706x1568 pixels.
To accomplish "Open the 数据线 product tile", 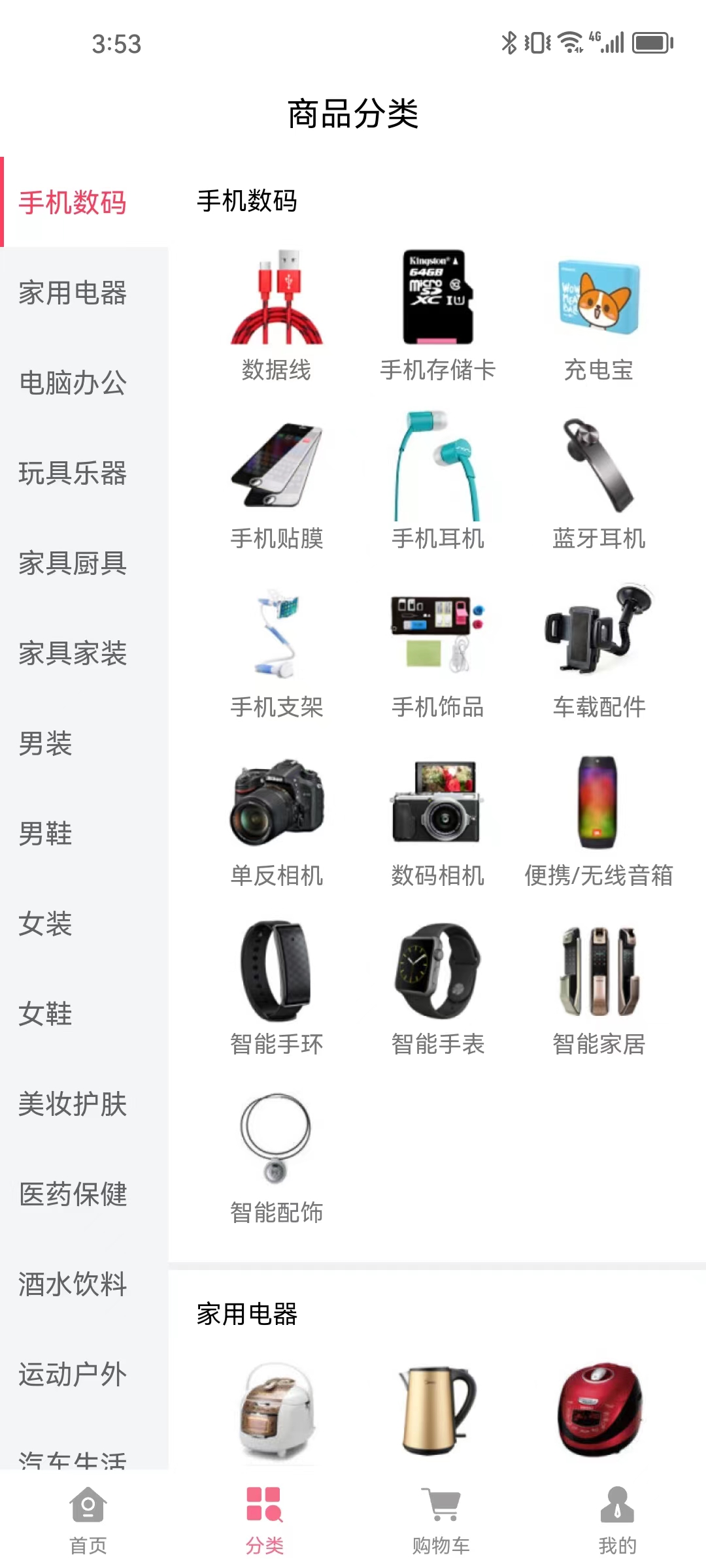I will [x=277, y=315].
